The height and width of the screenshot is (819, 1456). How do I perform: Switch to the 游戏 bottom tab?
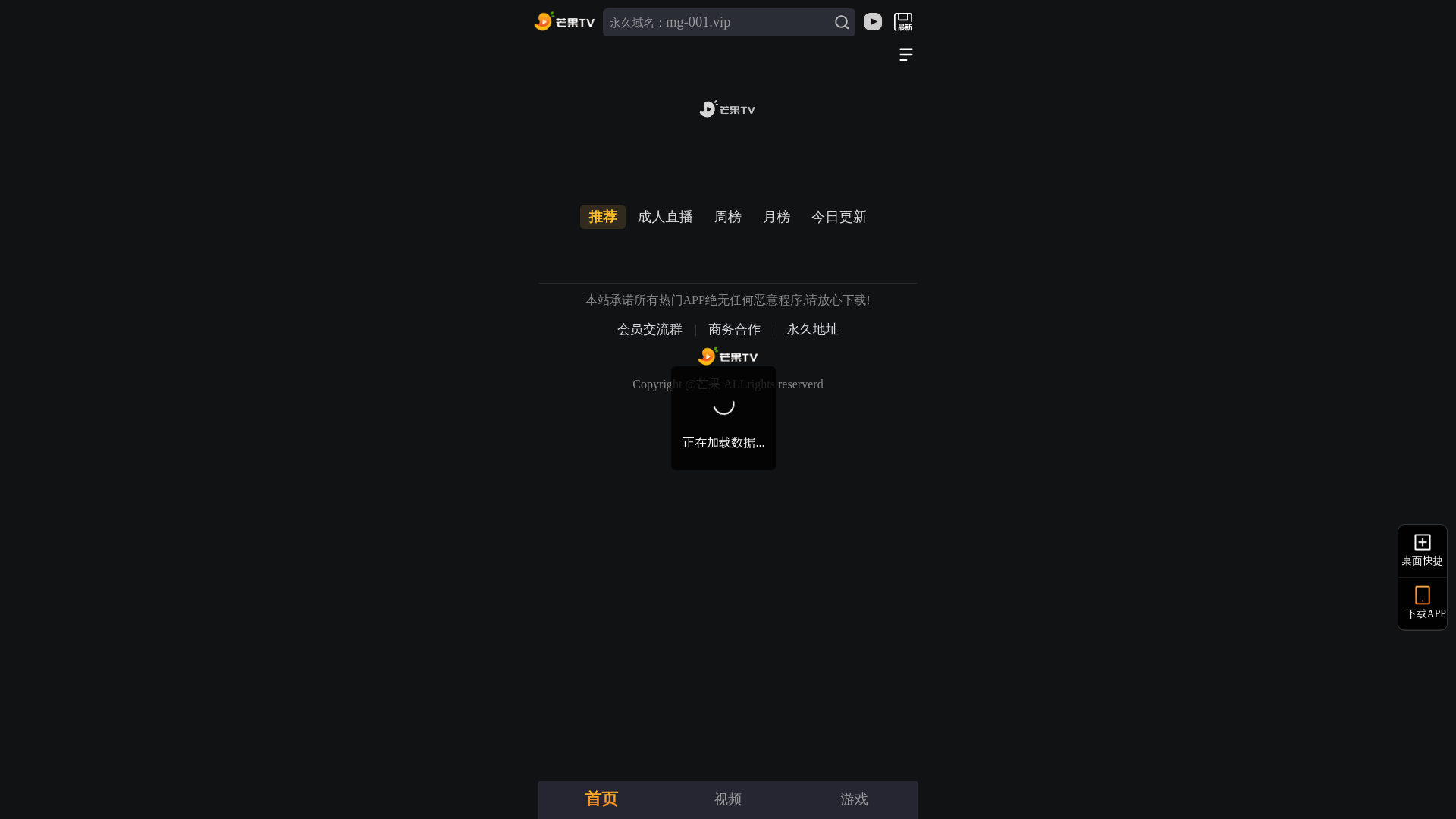pos(854,799)
